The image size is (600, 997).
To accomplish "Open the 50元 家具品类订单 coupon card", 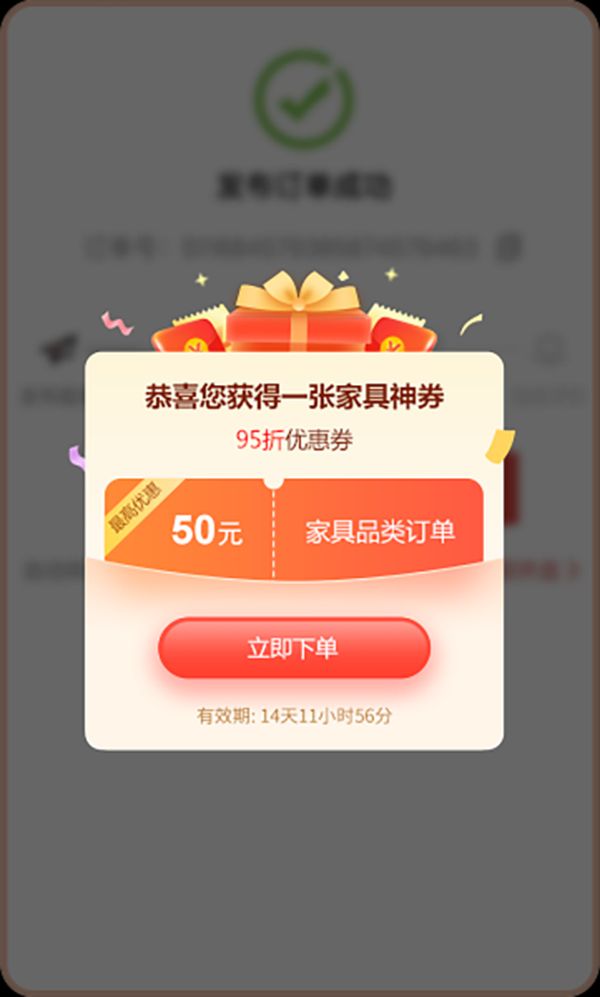I will [294, 529].
